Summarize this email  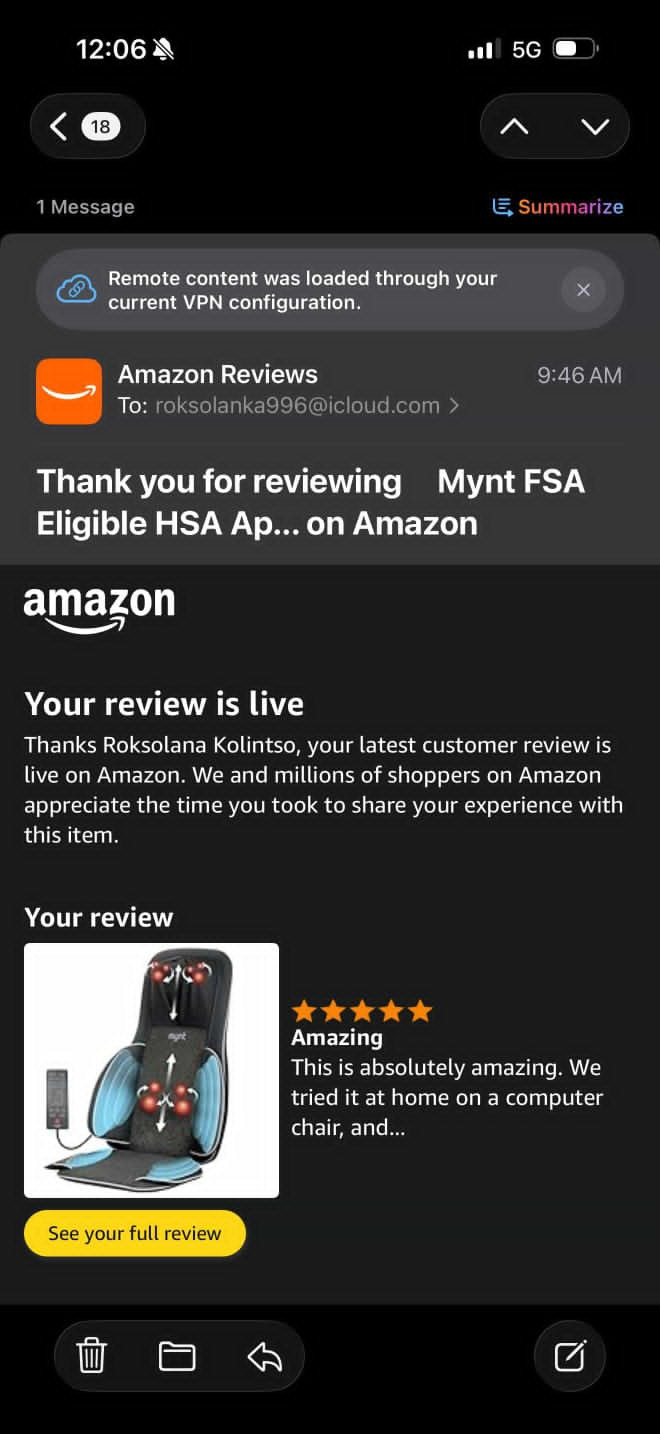[x=558, y=207]
